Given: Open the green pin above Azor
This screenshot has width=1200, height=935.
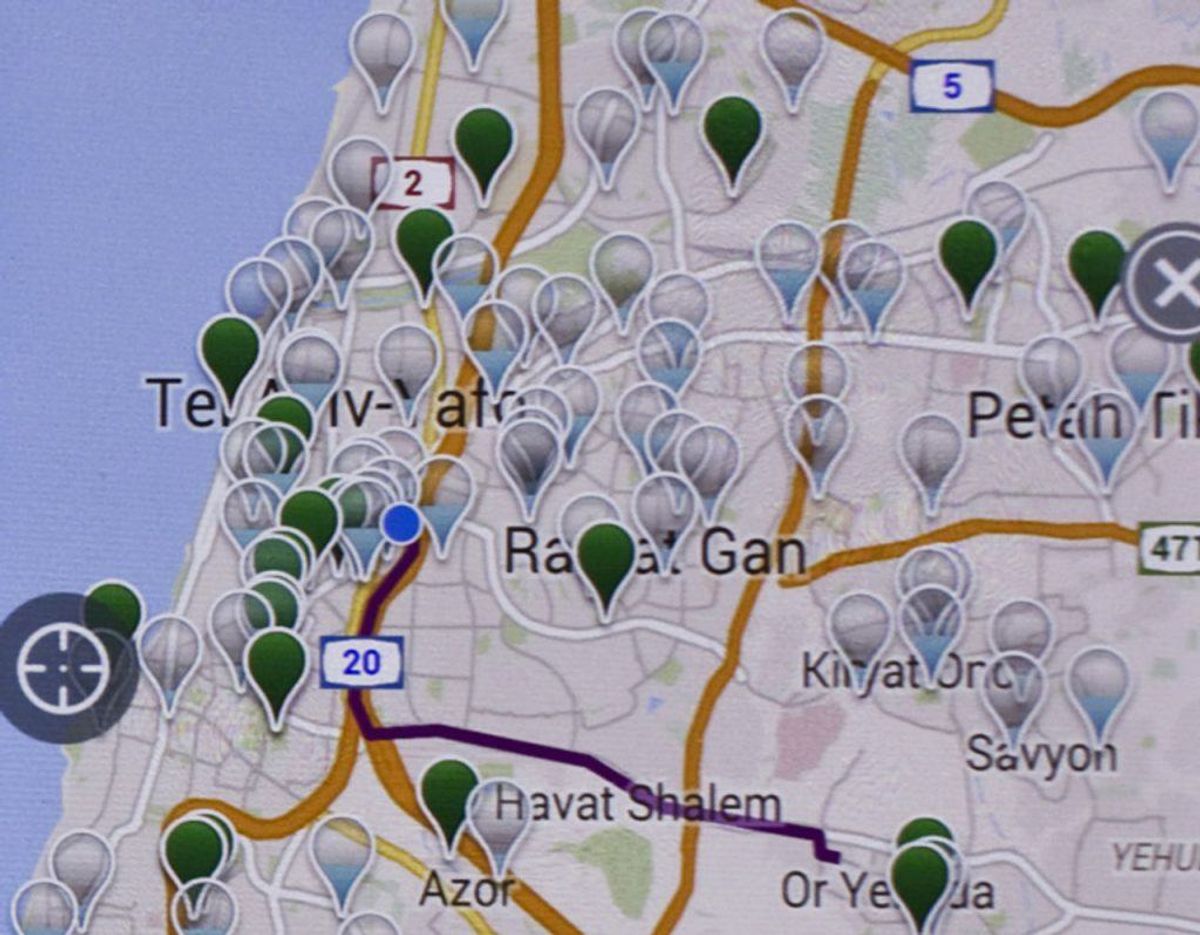Looking at the screenshot, I should coord(449,792).
